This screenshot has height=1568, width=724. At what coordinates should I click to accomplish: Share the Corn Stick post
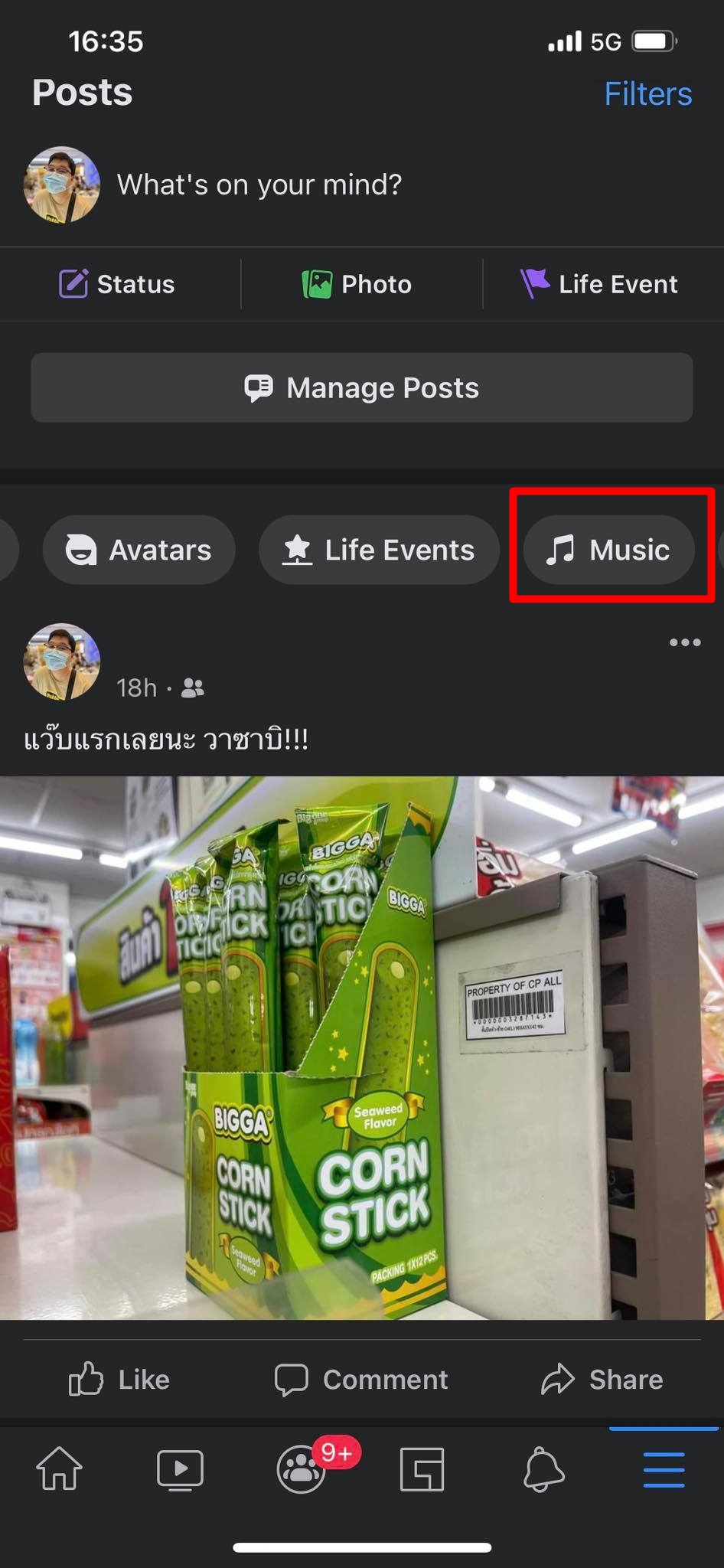pos(602,1380)
